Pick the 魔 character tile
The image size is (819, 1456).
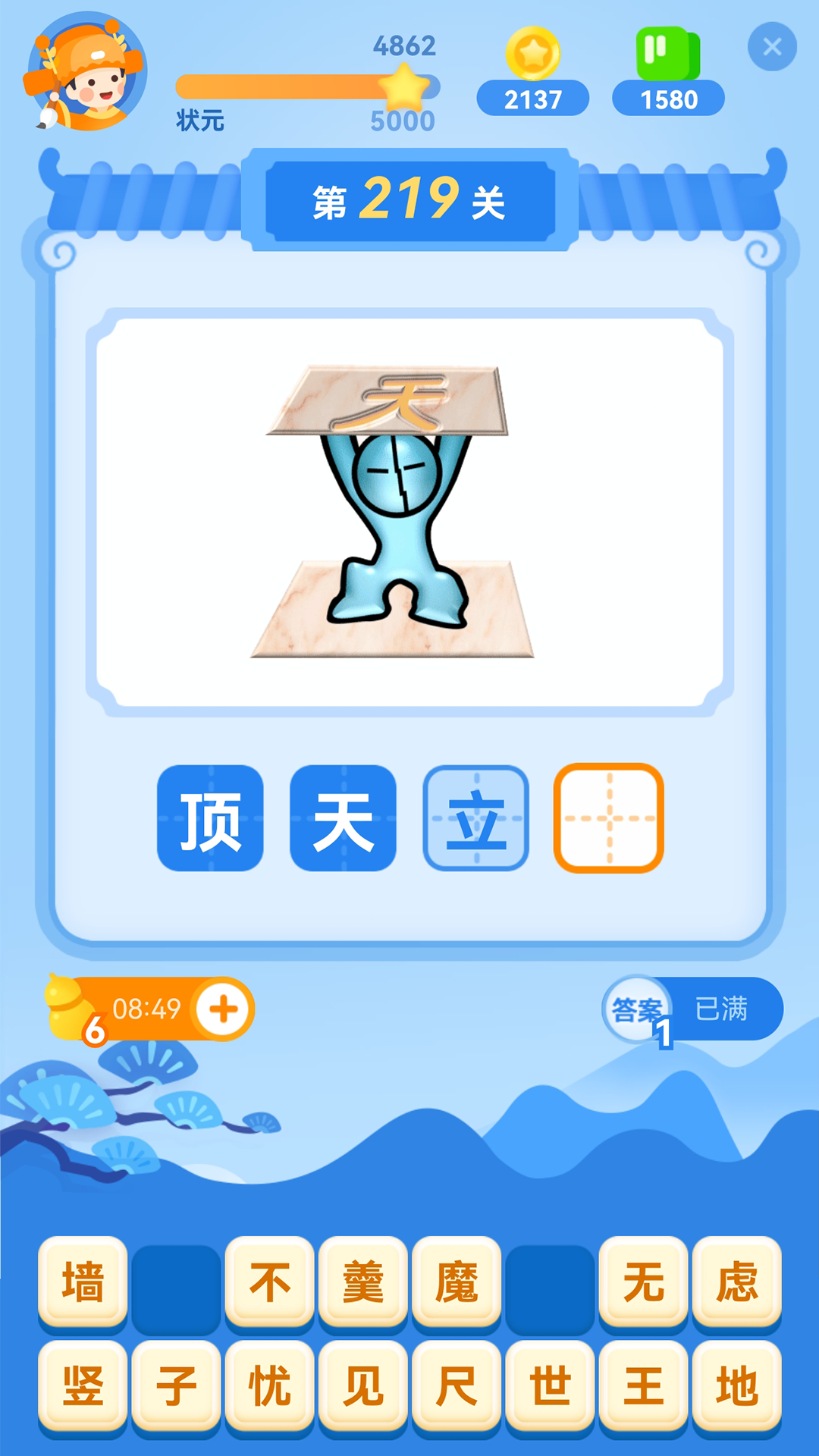pos(456,1282)
